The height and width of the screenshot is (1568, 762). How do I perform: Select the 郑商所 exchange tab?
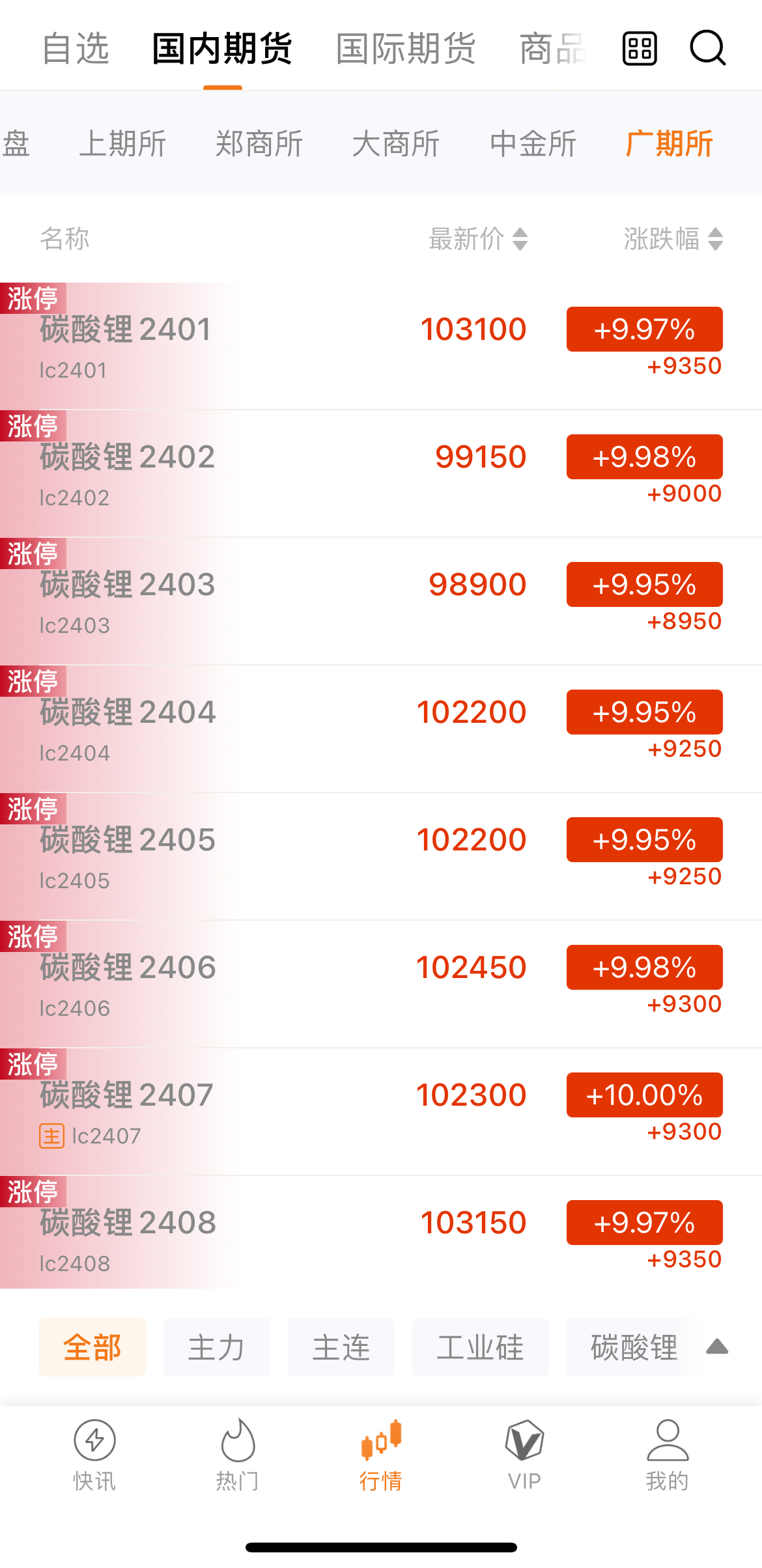click(x=259, y=143)
